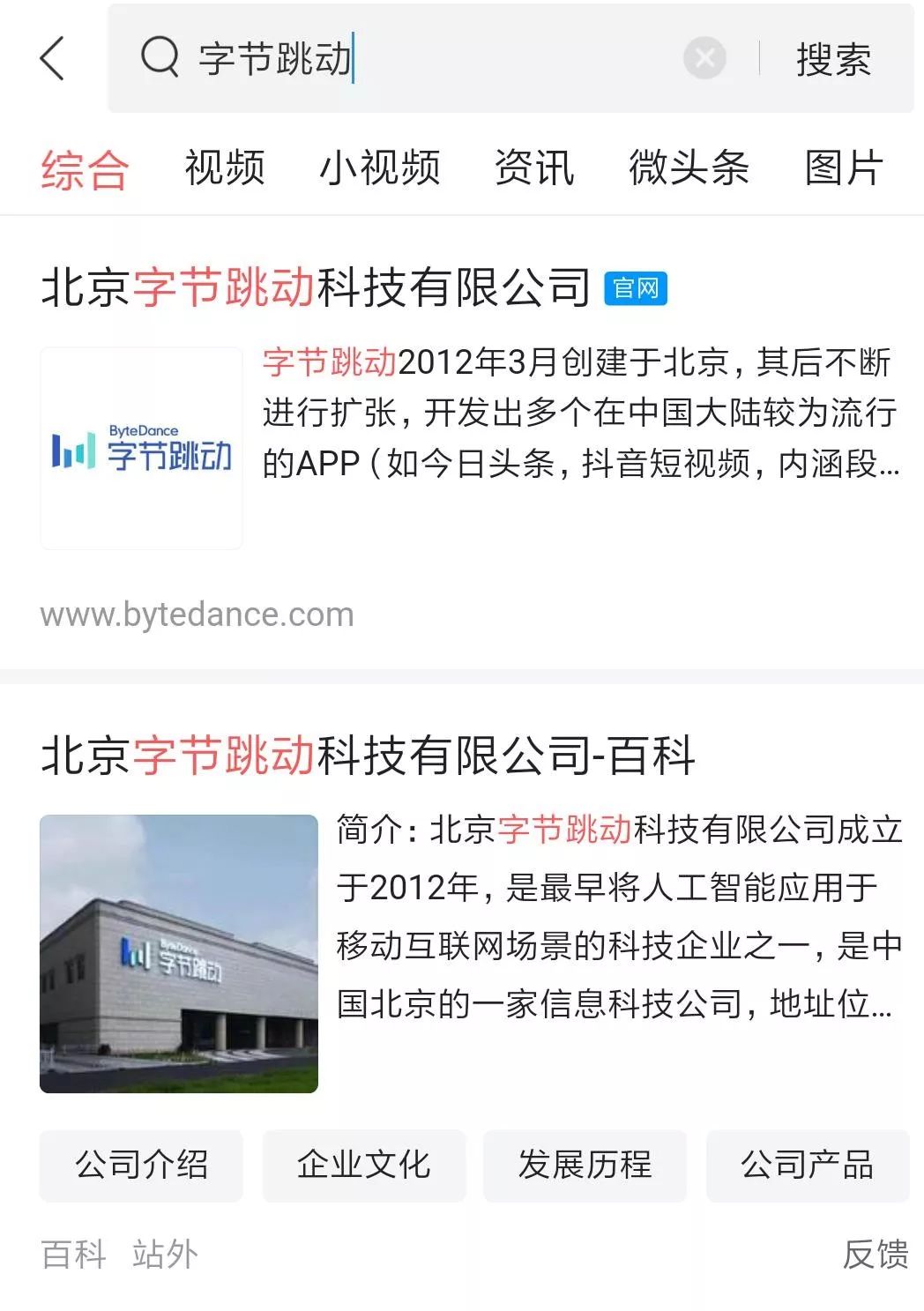Open the 北京字节跳动科技有限公司 官网 result

pos(316,287)
